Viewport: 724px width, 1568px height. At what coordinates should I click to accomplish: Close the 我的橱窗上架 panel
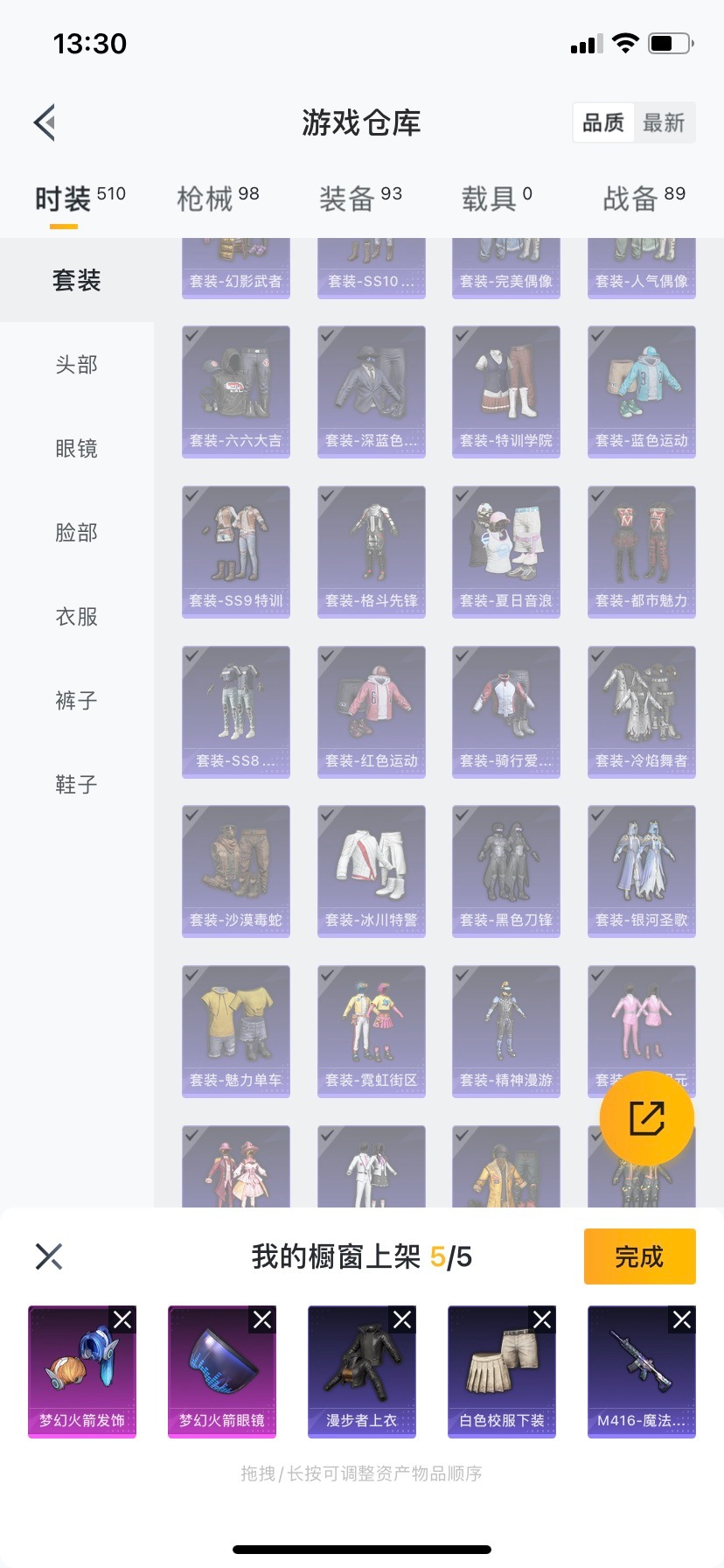pos(49,1256)
